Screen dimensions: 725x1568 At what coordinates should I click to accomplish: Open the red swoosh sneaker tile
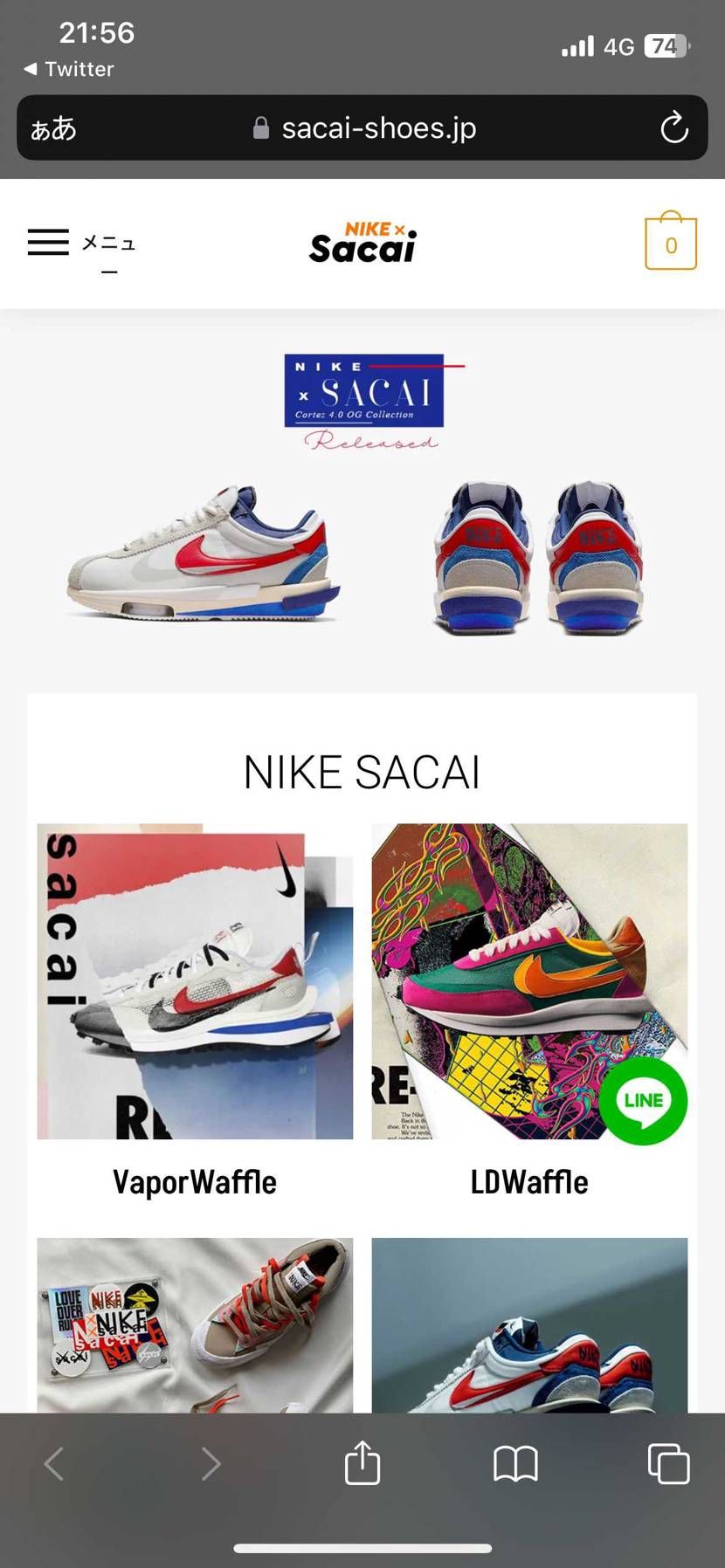click(x=529, y=1324)
